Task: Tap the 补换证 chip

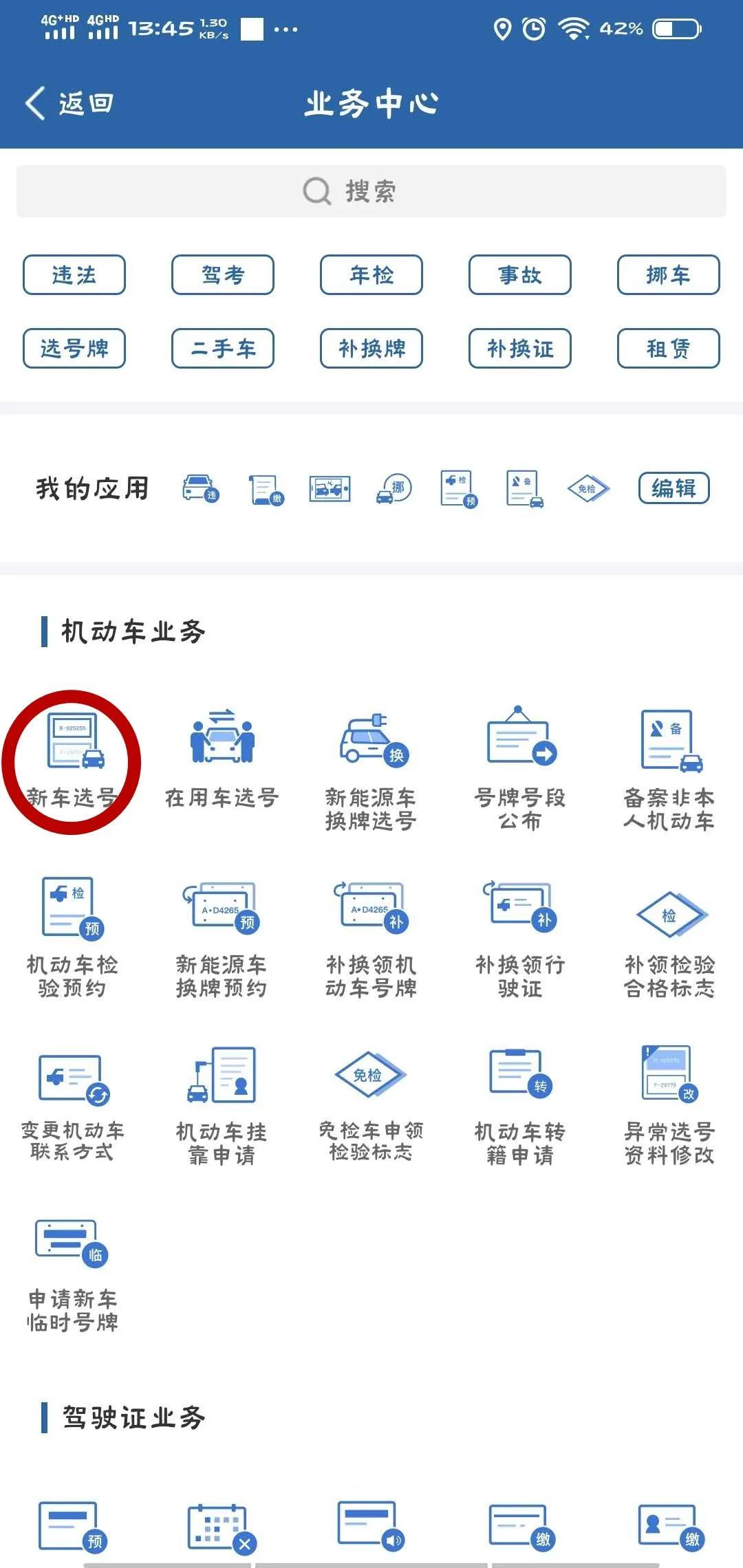Action: [x=520, y=349]
